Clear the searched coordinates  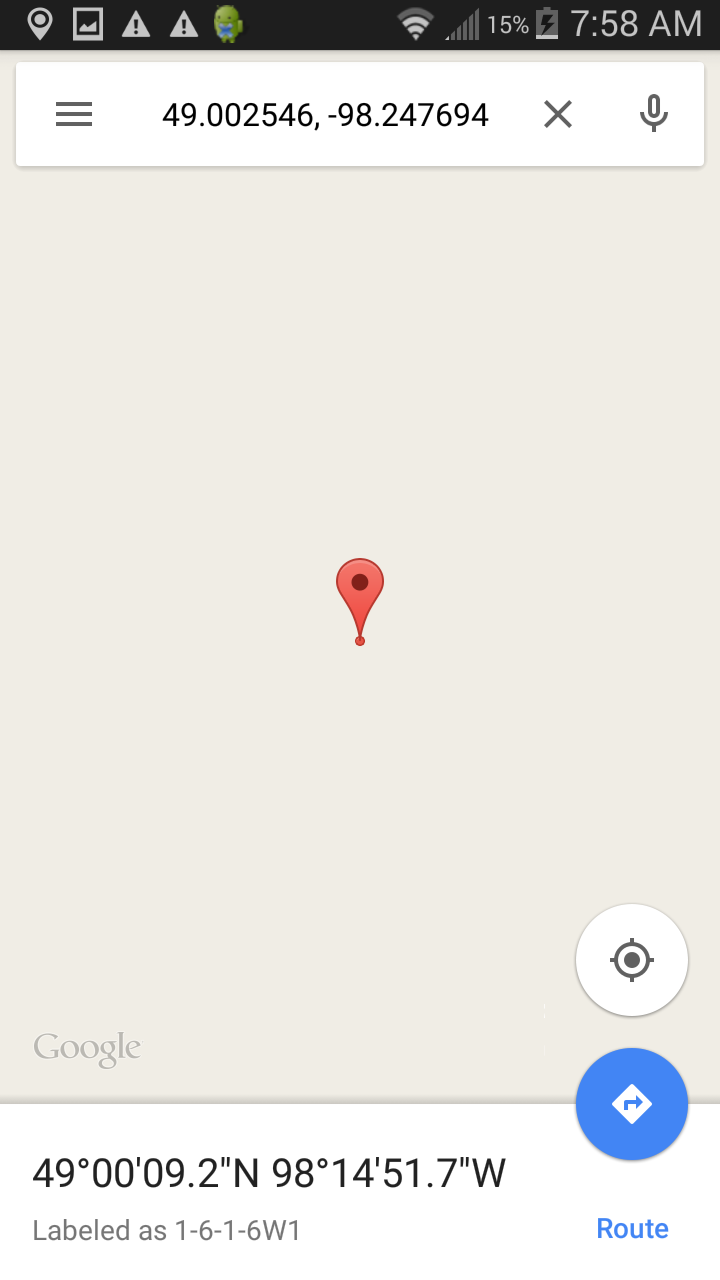(x=557, y=115)
